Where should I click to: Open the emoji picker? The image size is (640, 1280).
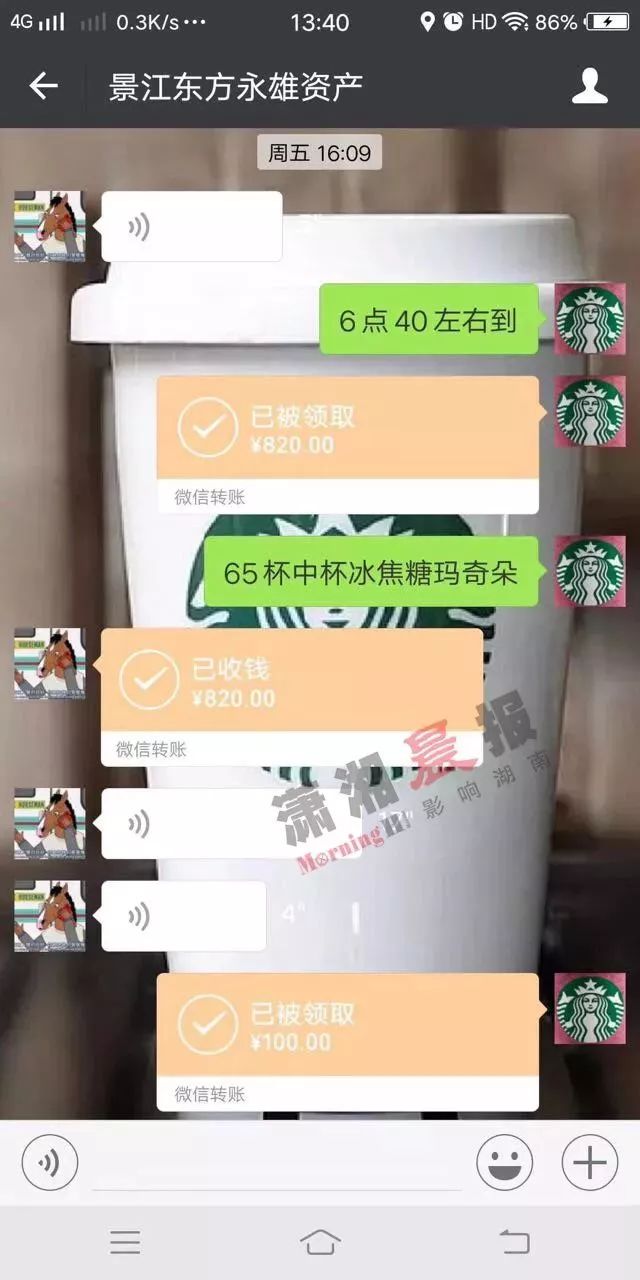(504, 1164)
